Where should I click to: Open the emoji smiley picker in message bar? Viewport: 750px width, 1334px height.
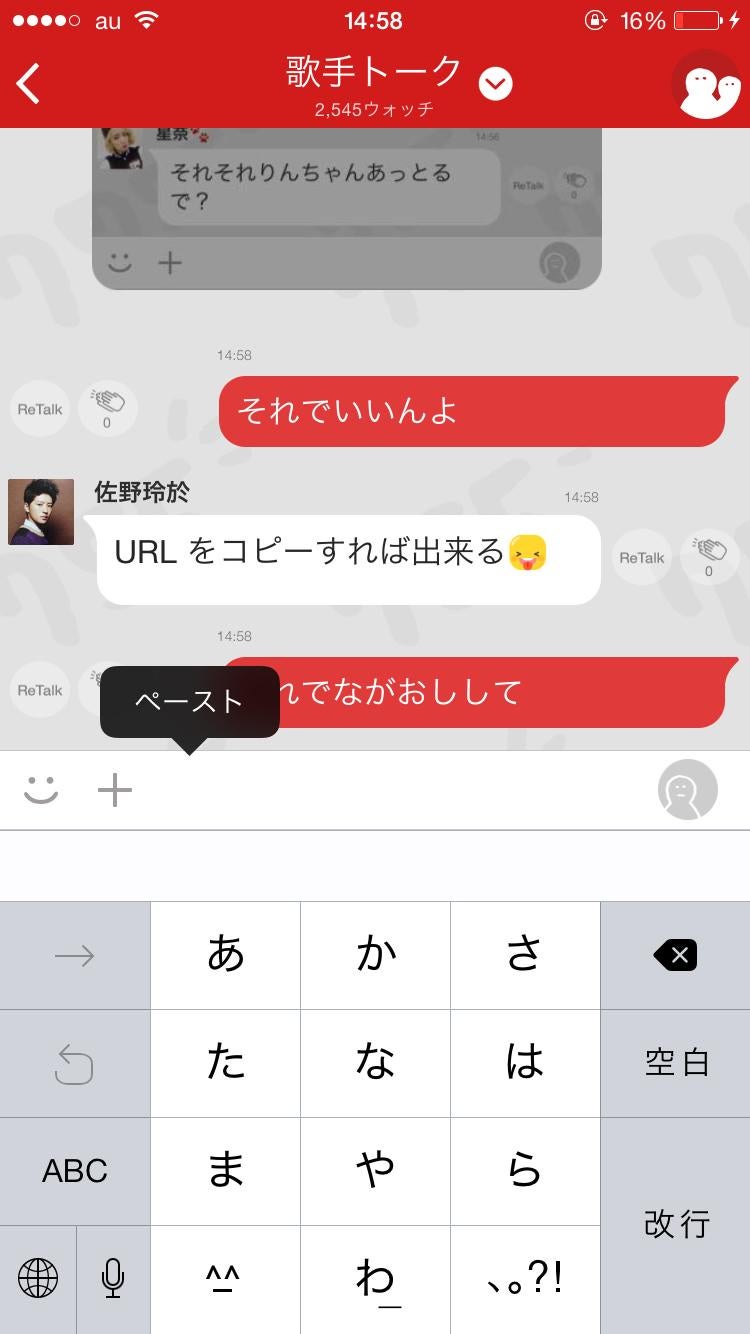pos(39,789)
